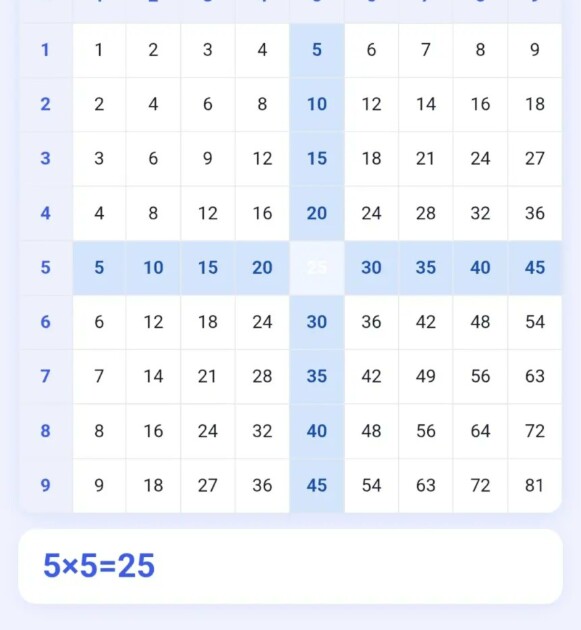This screenshot has height=630, width=581.
Task: Tap 27 in row 3
Action: coord(534,159)
